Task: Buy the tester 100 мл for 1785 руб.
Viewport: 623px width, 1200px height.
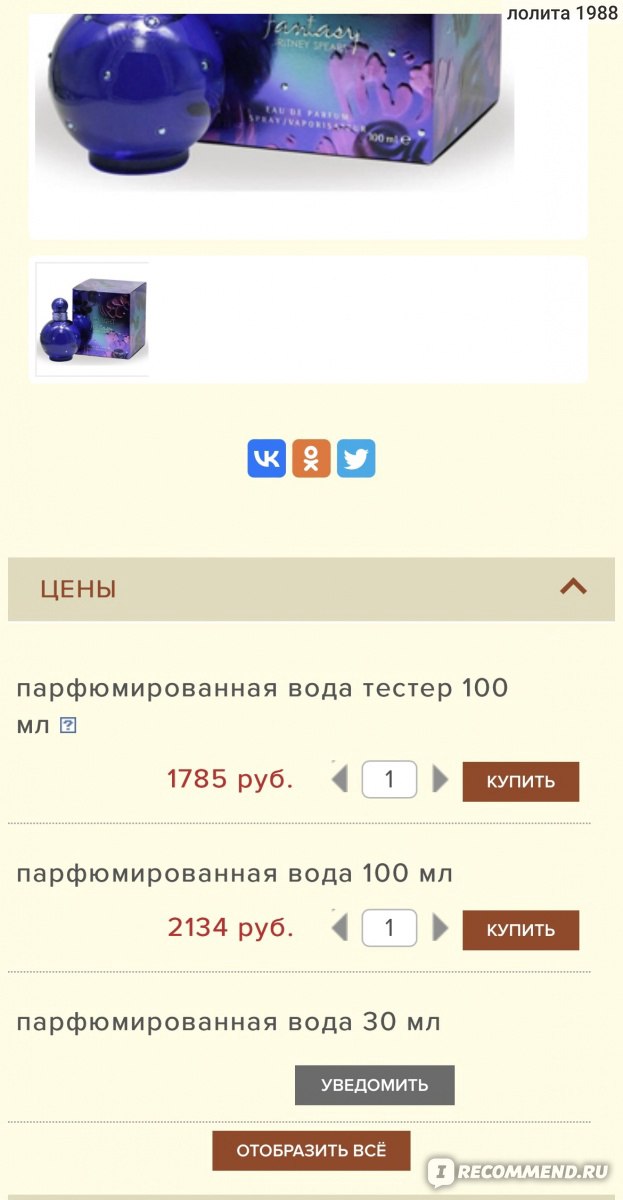Action: tap(521, 781)
